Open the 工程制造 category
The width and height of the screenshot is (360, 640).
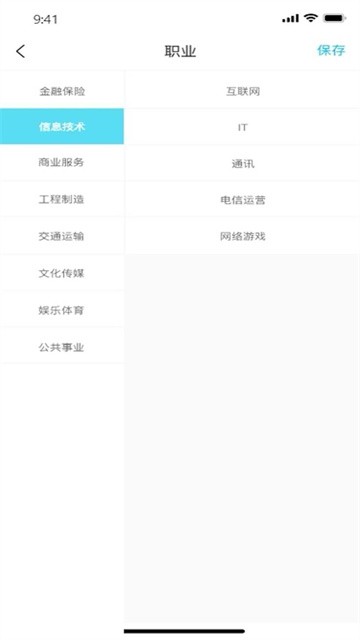[x=62, y=199]
